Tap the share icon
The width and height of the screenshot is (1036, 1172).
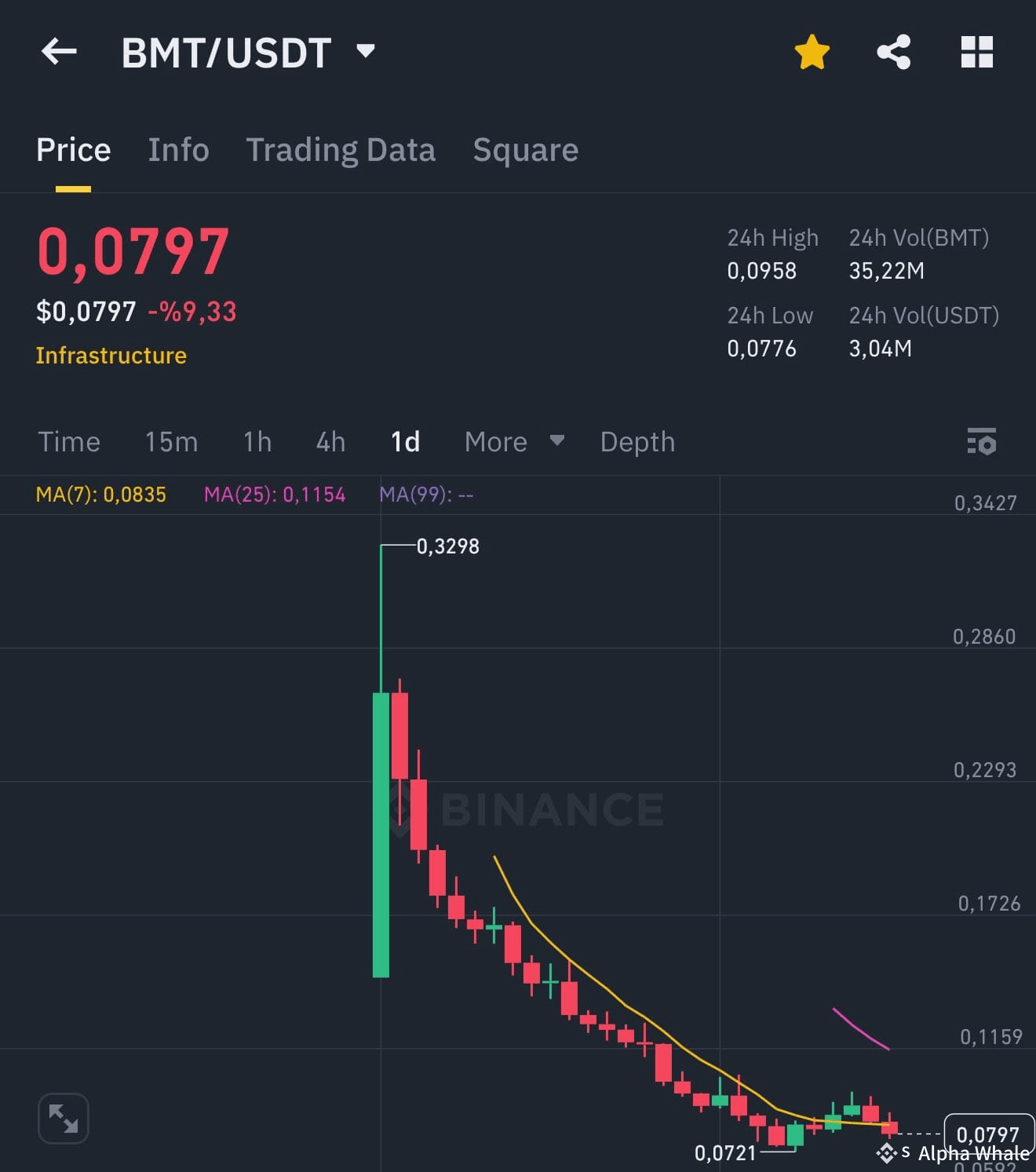(x=894, y=51)
